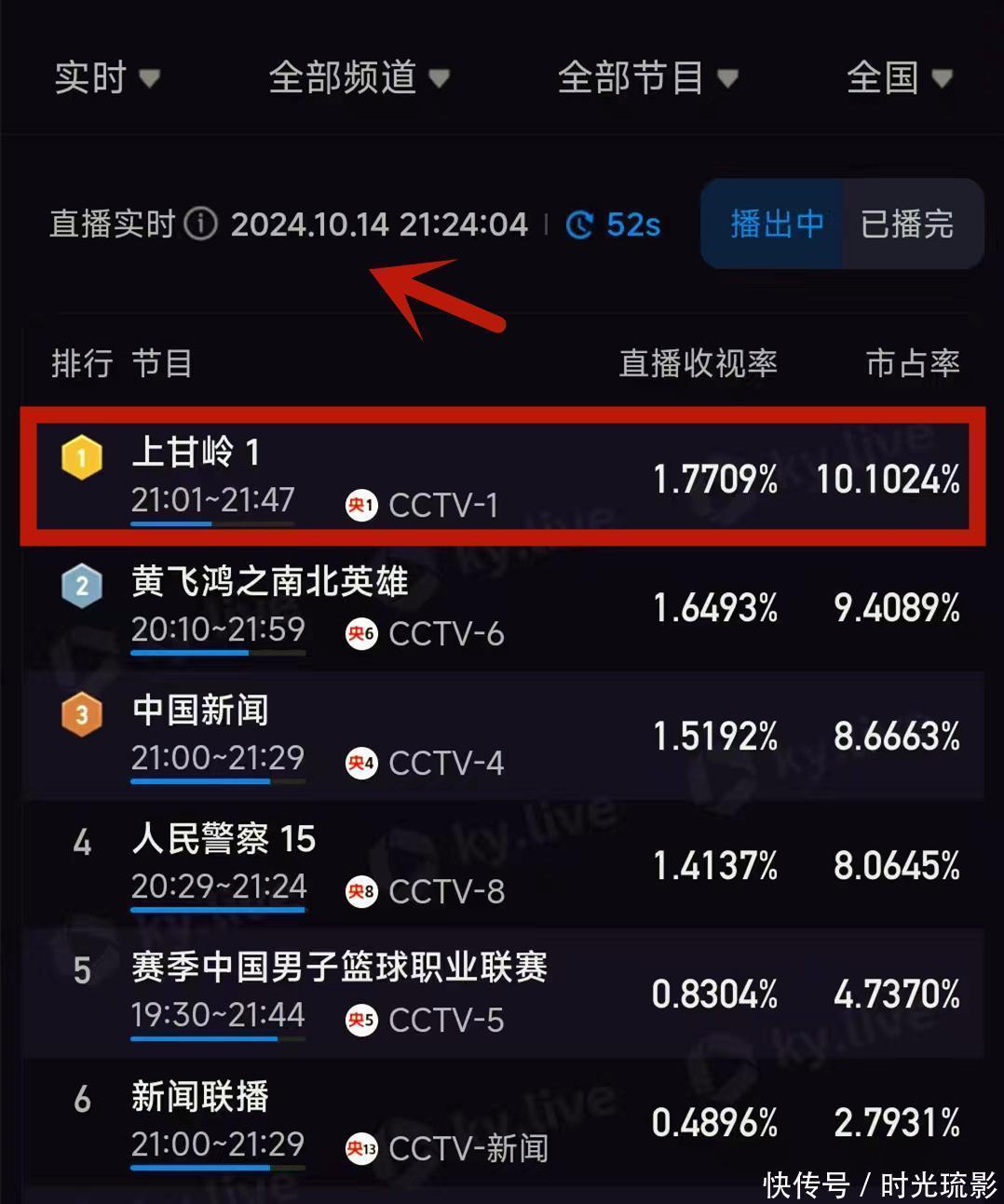Open the 全国 region dropdown
The width and height of the screenshot is (1004, 1204).
[x=899, y=77]
